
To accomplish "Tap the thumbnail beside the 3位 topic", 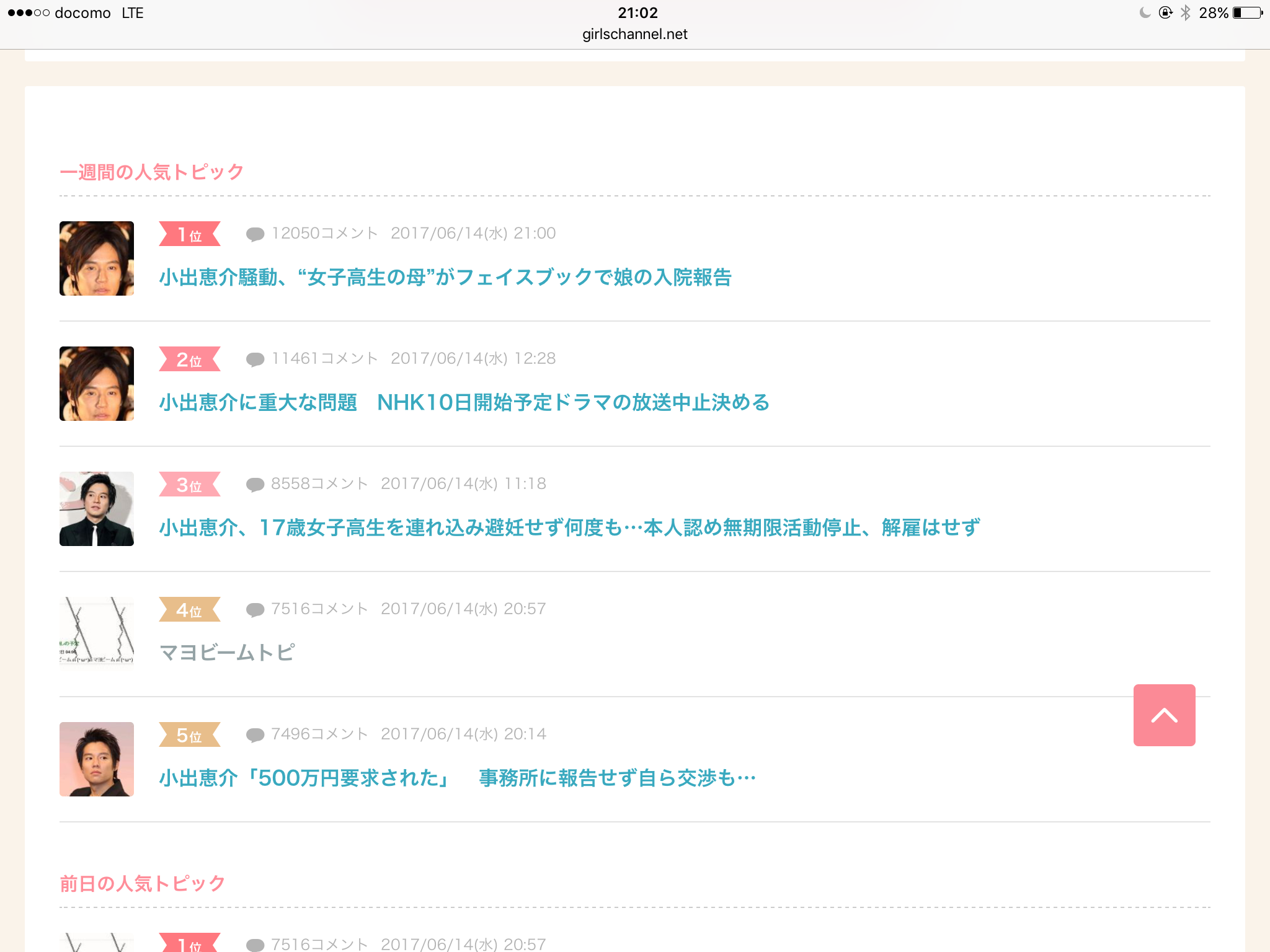I will point(97,509).
